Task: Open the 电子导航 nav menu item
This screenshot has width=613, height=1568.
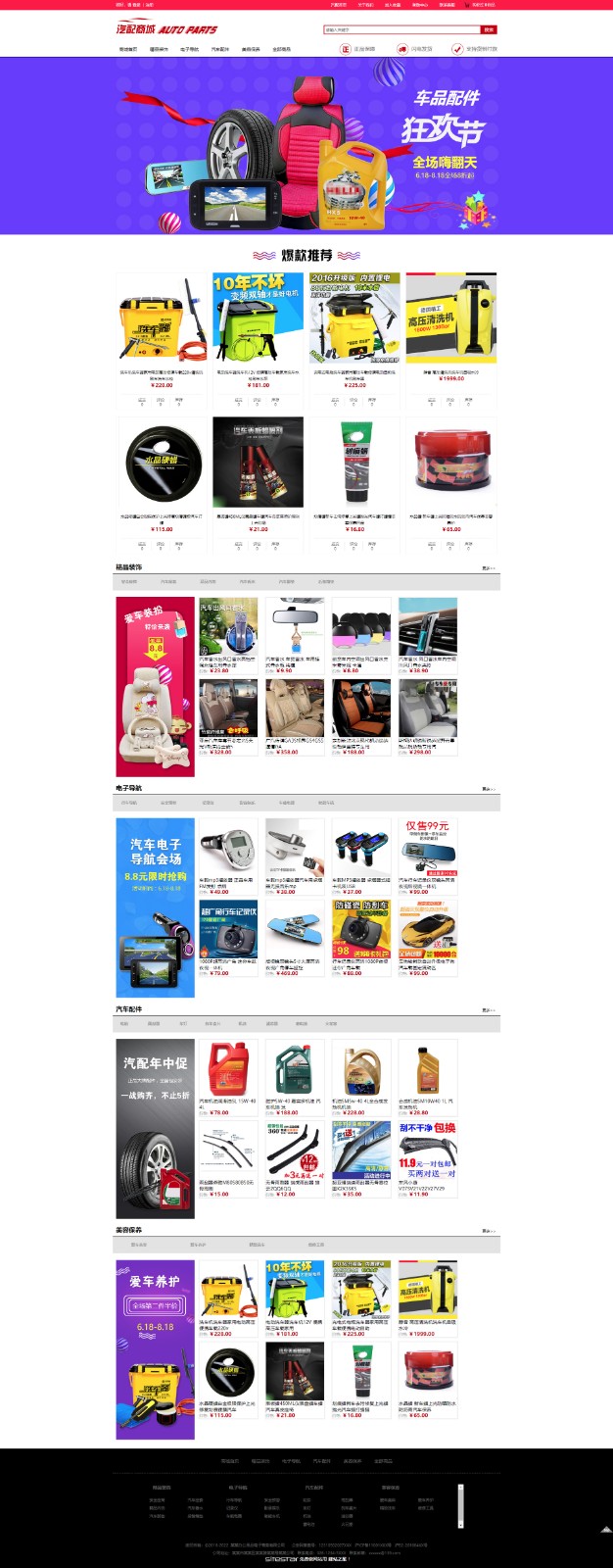Action: click(x=189, y=49)
